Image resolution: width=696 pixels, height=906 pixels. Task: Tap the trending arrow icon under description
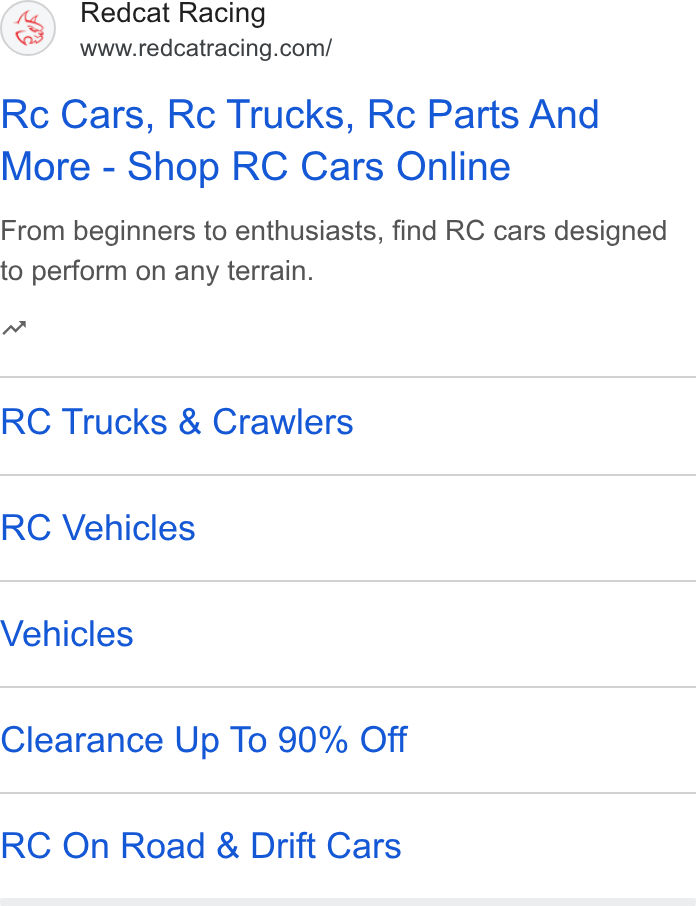(14, 328)
